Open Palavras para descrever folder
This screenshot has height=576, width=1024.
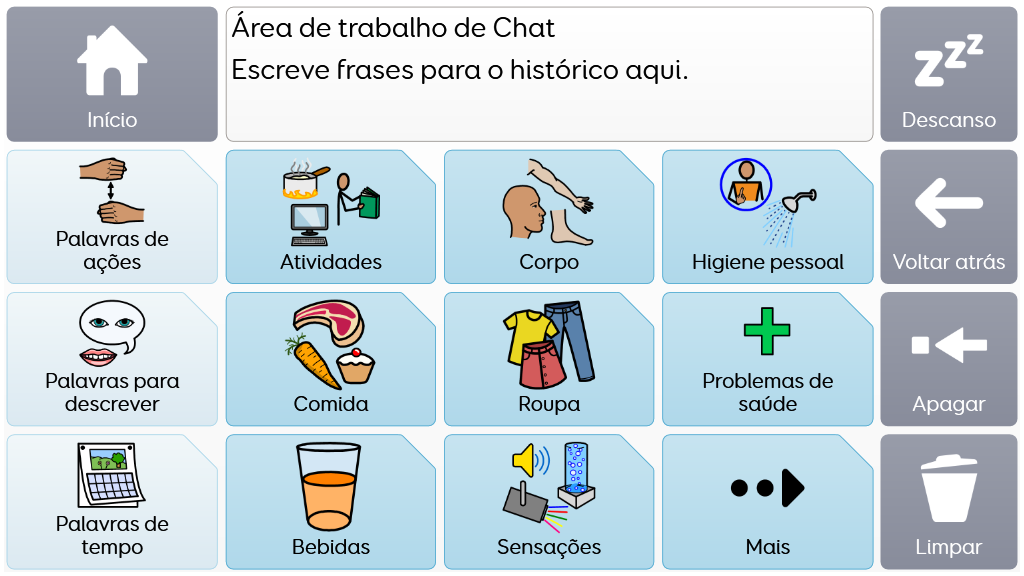click(x=112, y=359)
